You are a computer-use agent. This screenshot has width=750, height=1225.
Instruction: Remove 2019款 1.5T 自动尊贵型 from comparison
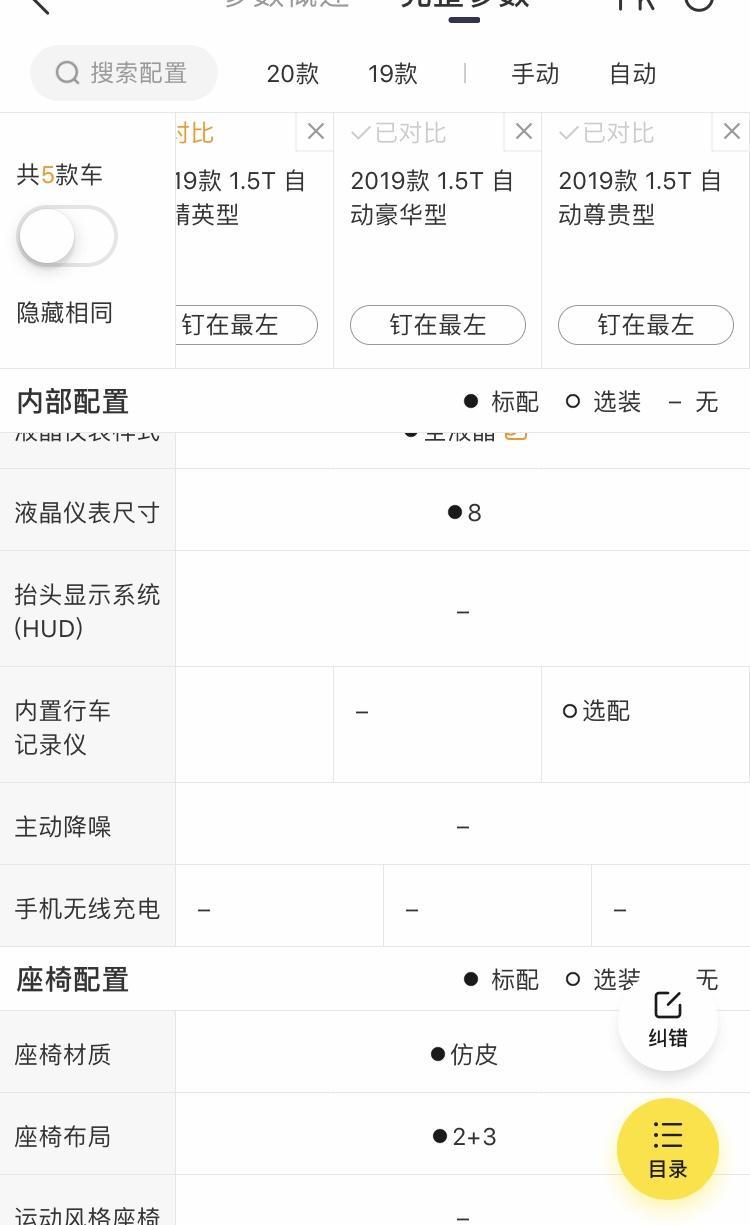coord(731,132)
